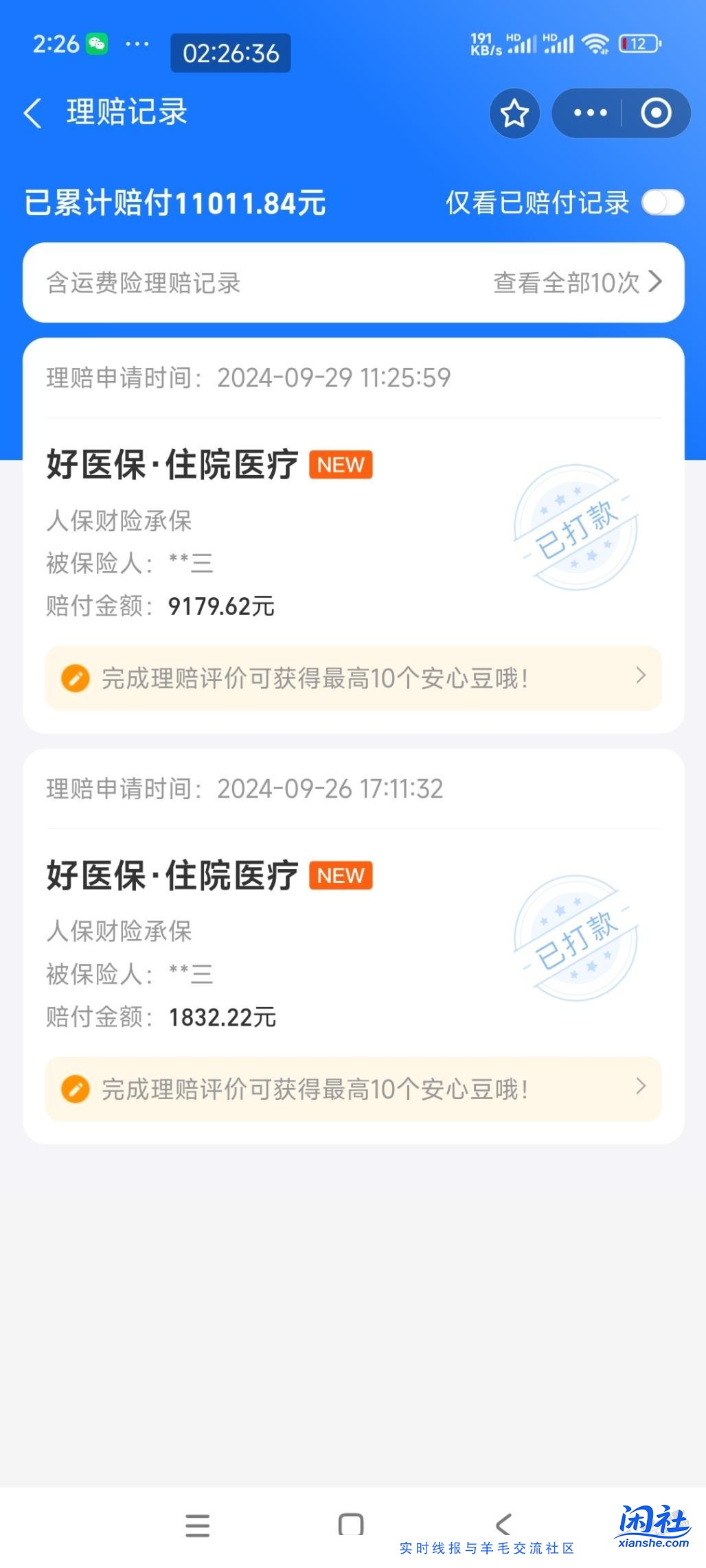Tap the WeChat icon in the status bar
This screenshot has height=1568, width=706.
coord(96,43)
